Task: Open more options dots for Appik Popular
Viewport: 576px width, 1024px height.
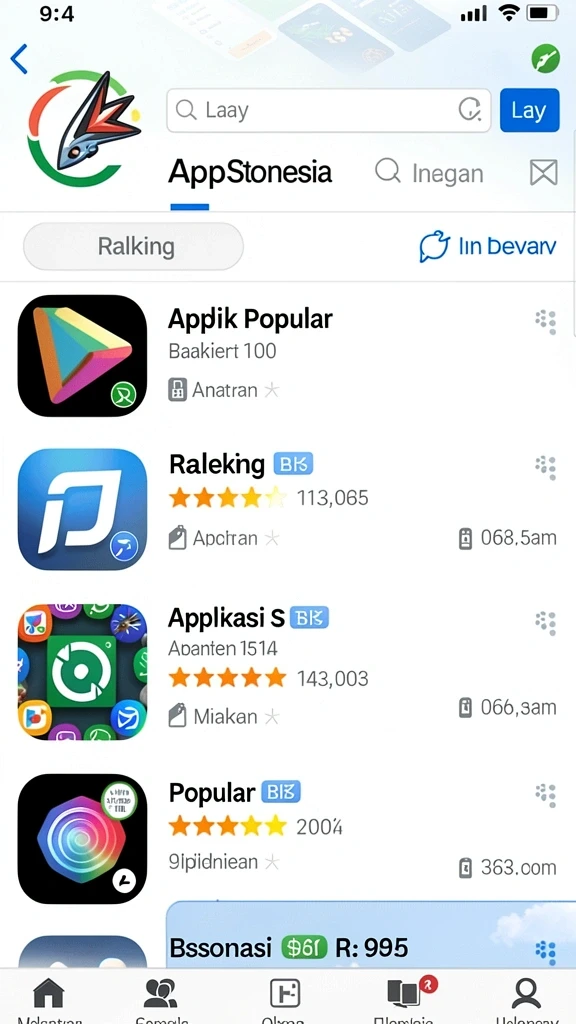Action: coord(545,321)
